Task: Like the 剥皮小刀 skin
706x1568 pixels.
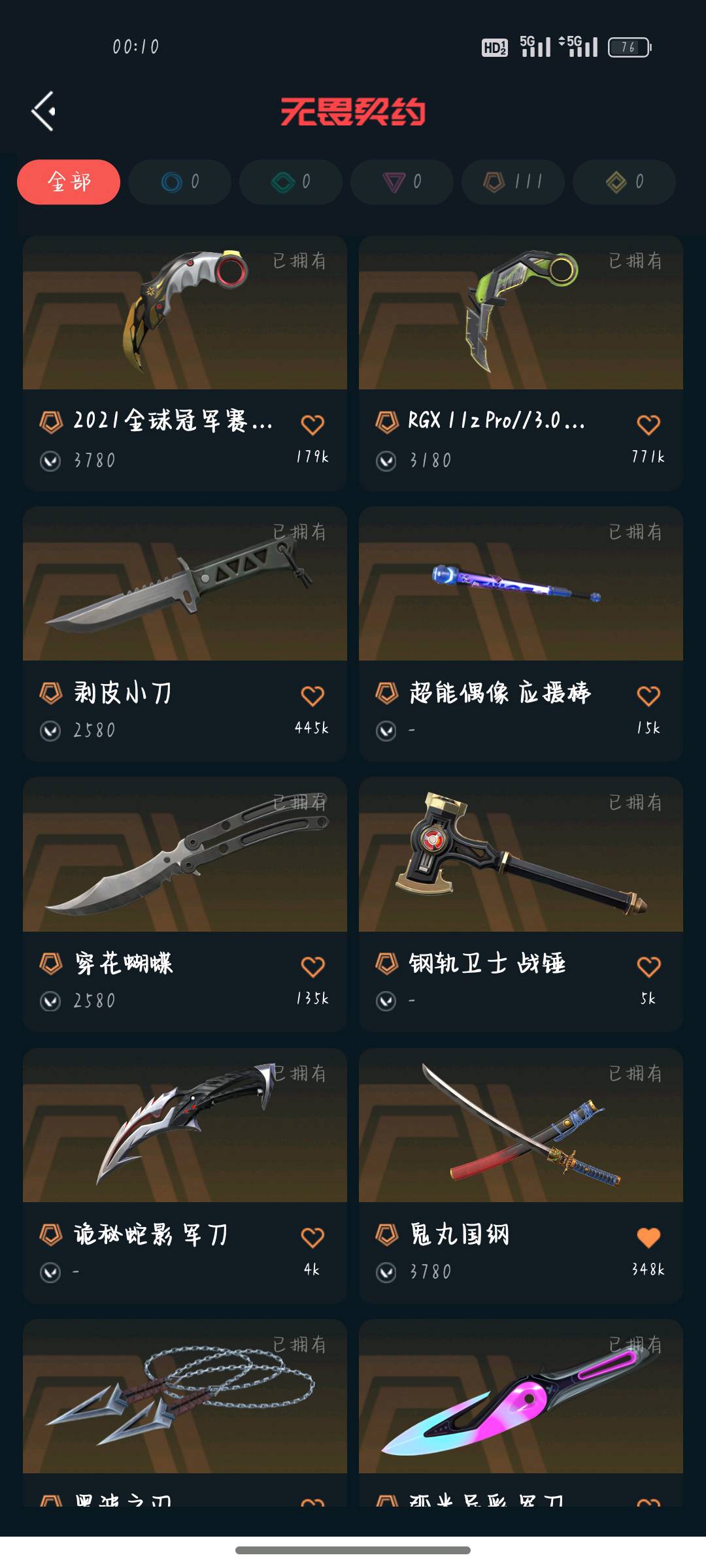Action: (x=312, y=696)
